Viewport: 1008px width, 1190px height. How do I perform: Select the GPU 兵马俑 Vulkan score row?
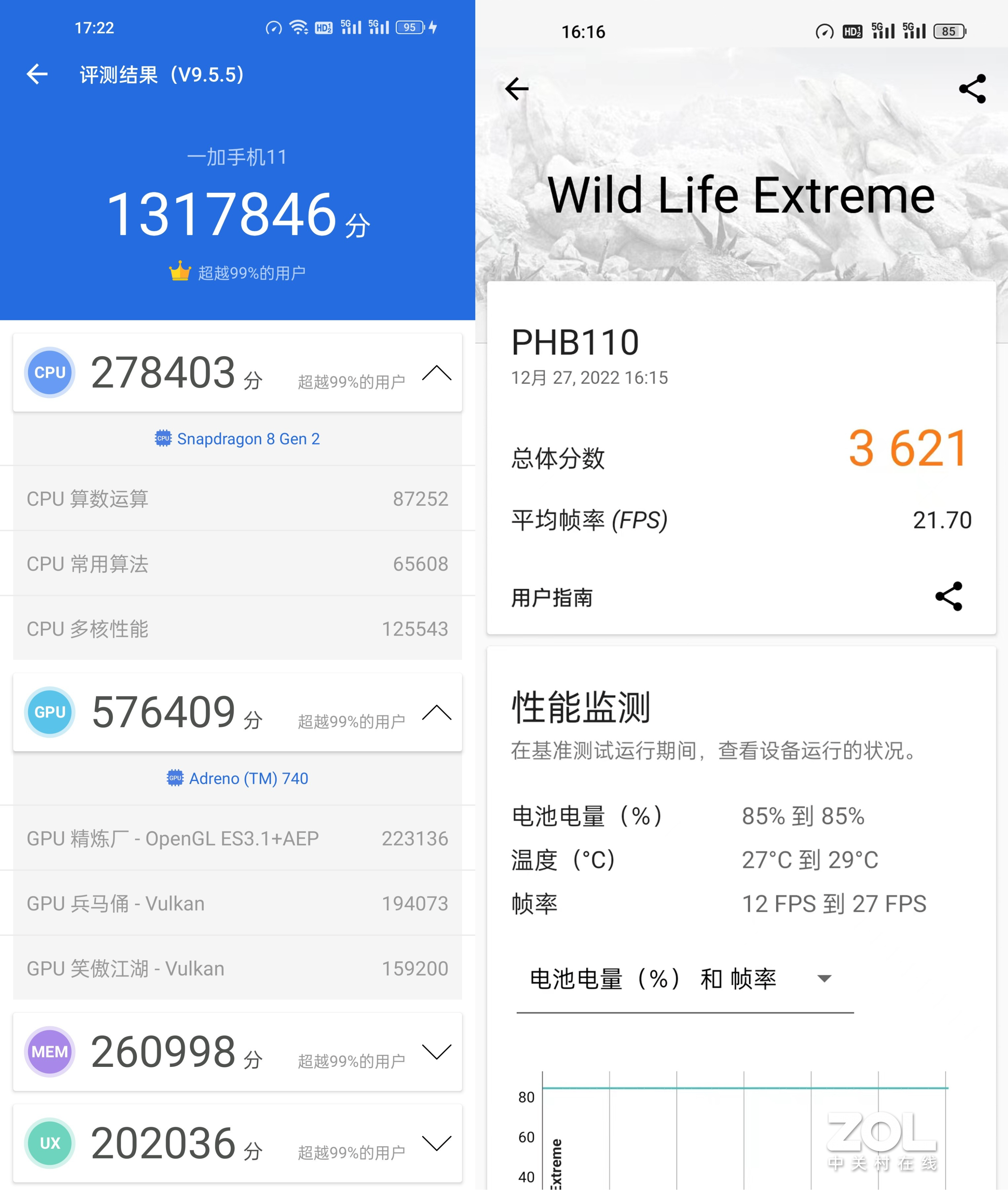[238, 904]
